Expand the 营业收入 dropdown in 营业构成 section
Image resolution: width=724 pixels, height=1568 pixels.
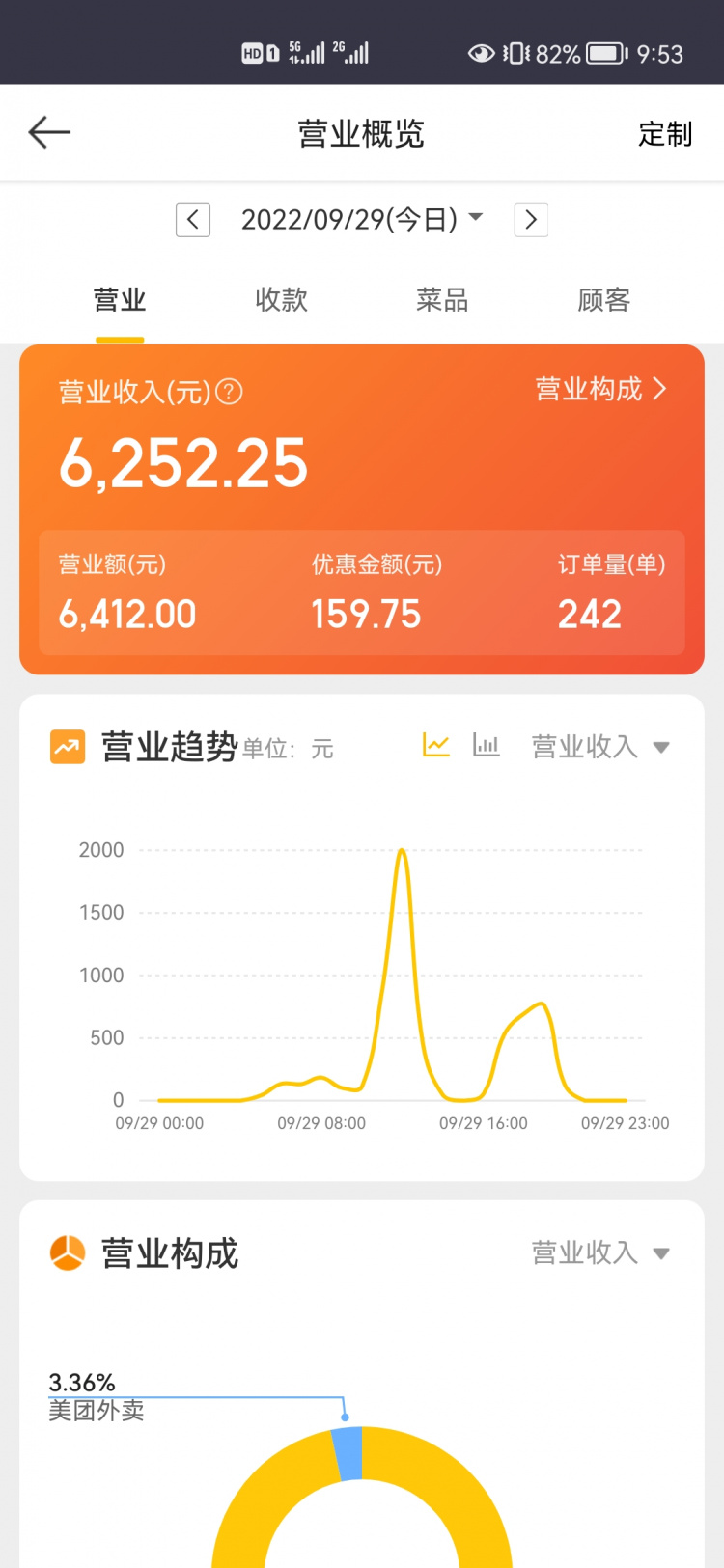click(600, 1253)
